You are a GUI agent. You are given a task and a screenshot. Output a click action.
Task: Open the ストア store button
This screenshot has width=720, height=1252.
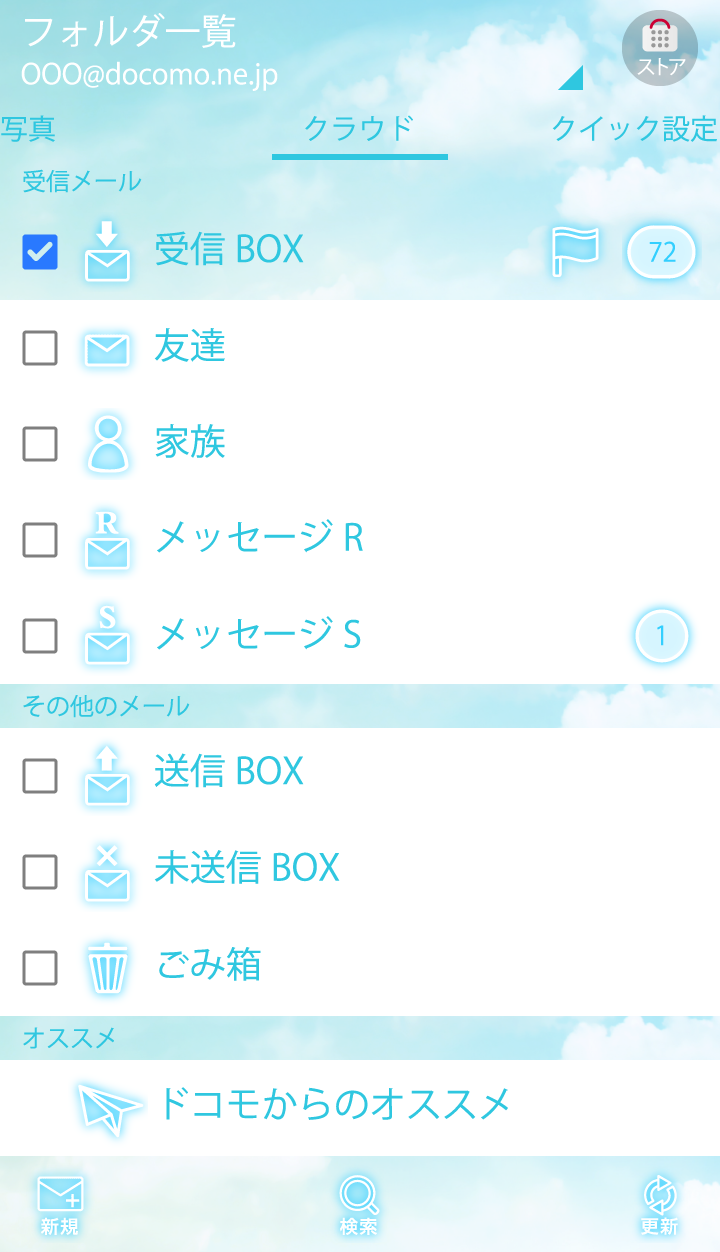[x=660, y=48]
